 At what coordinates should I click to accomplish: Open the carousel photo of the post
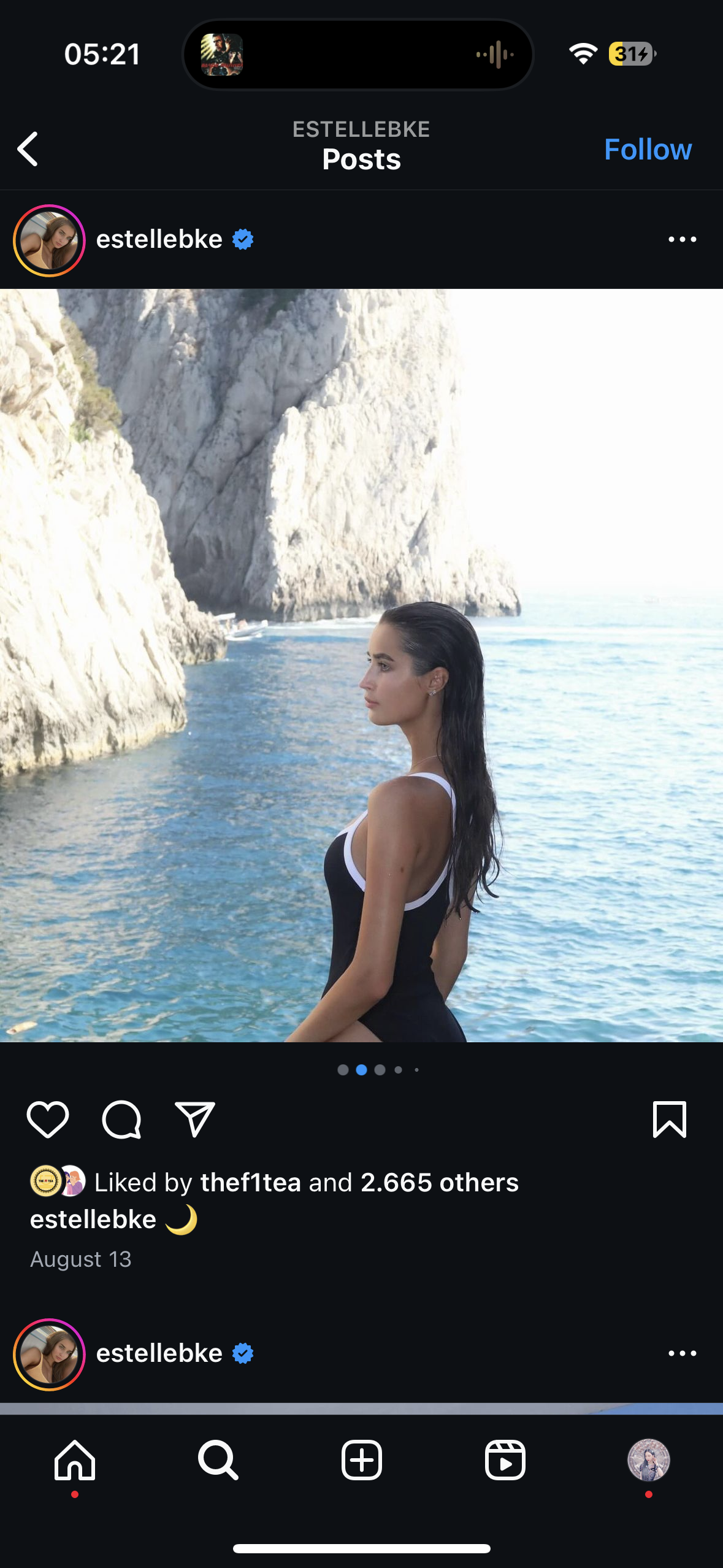click(x=362, y=666)
